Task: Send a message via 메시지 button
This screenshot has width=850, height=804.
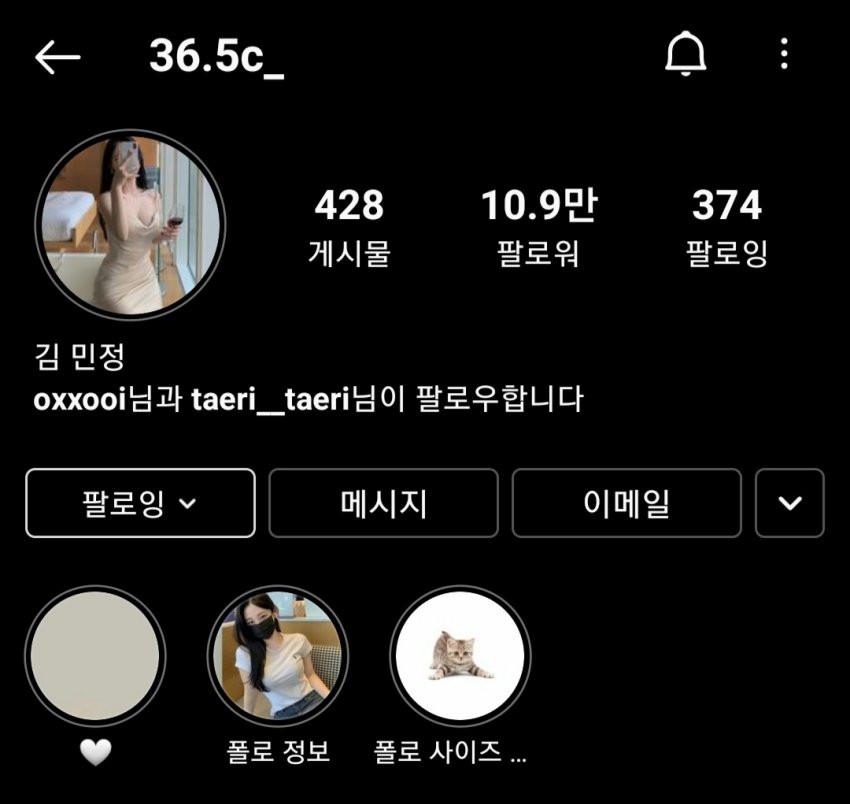Action: coord(383,503)
